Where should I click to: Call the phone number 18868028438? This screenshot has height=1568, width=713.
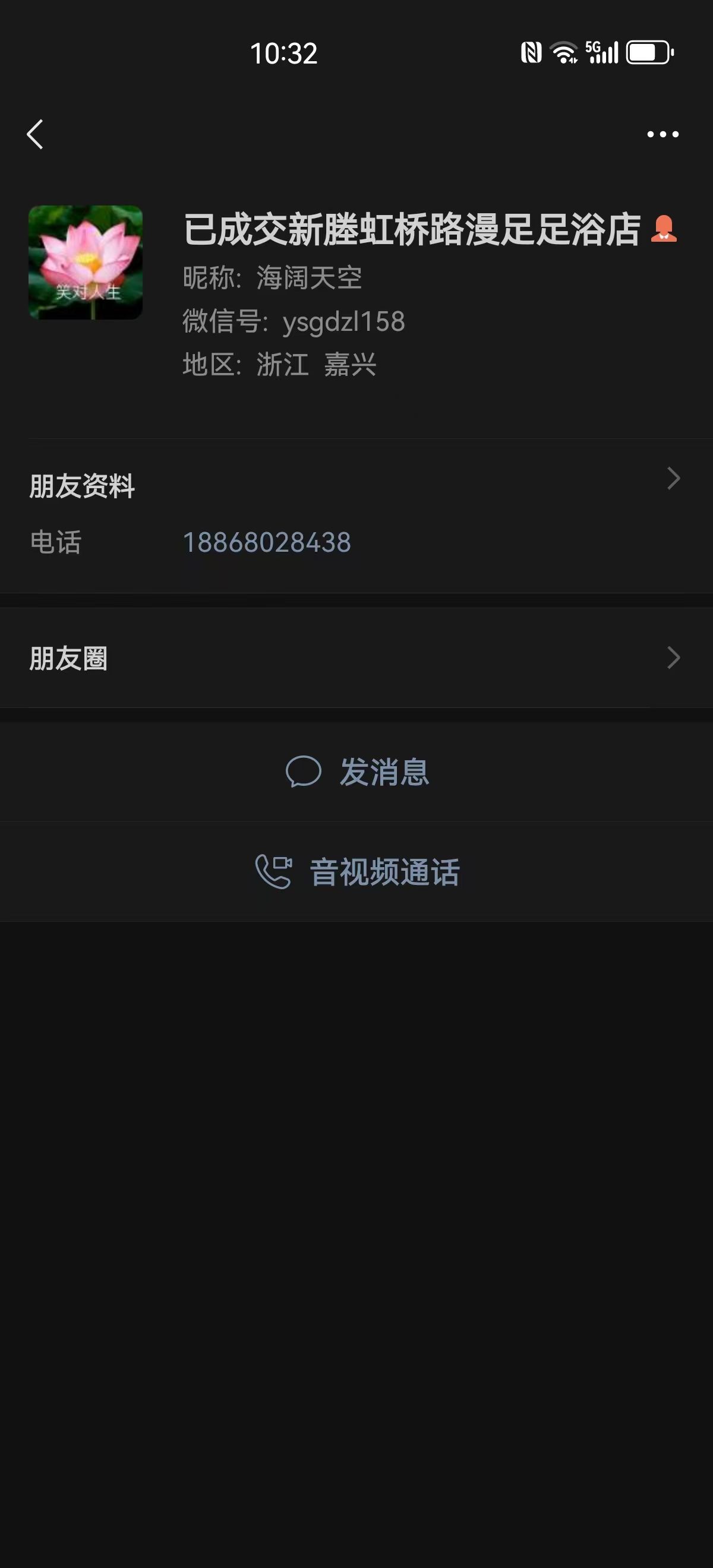click(267, 542)
